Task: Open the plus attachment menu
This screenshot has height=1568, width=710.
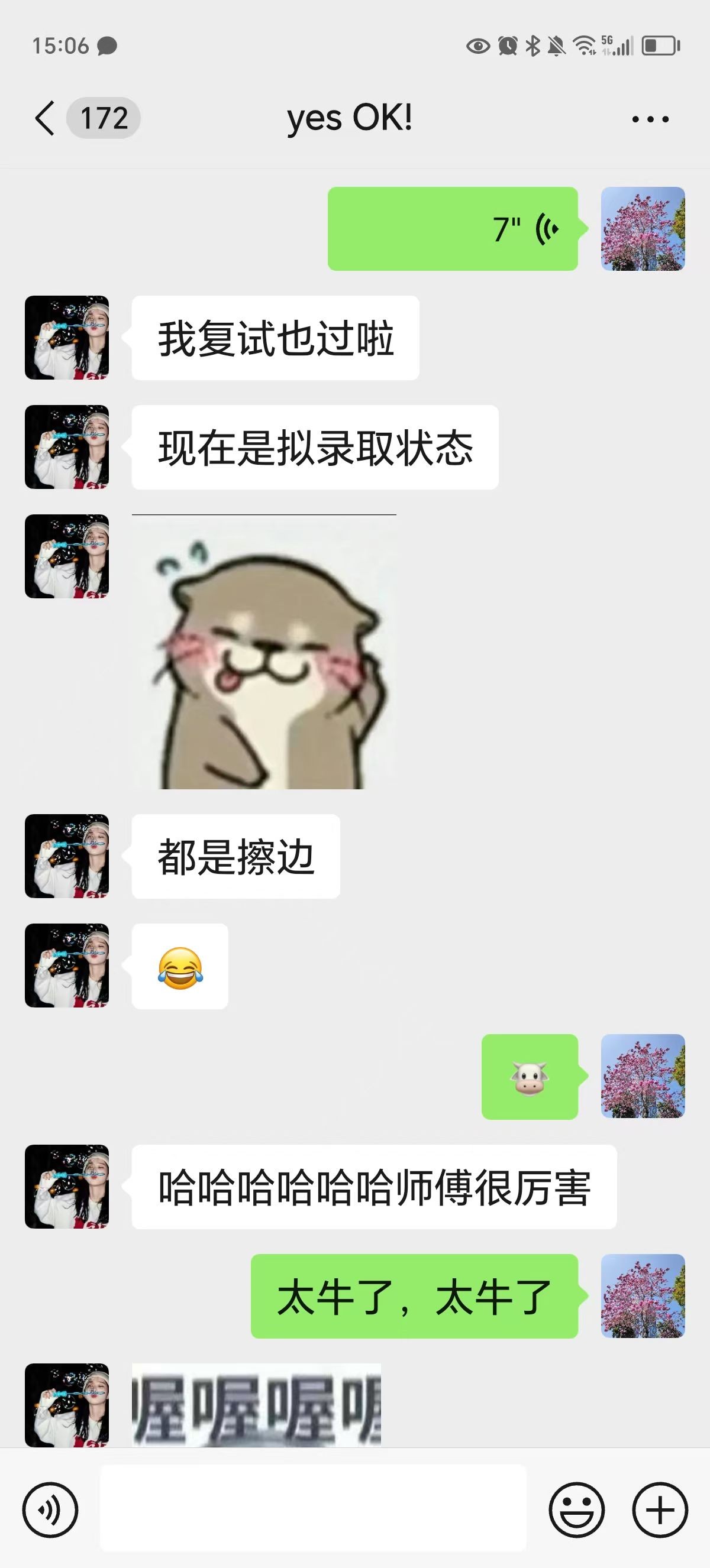Action: coord(660,1510)
